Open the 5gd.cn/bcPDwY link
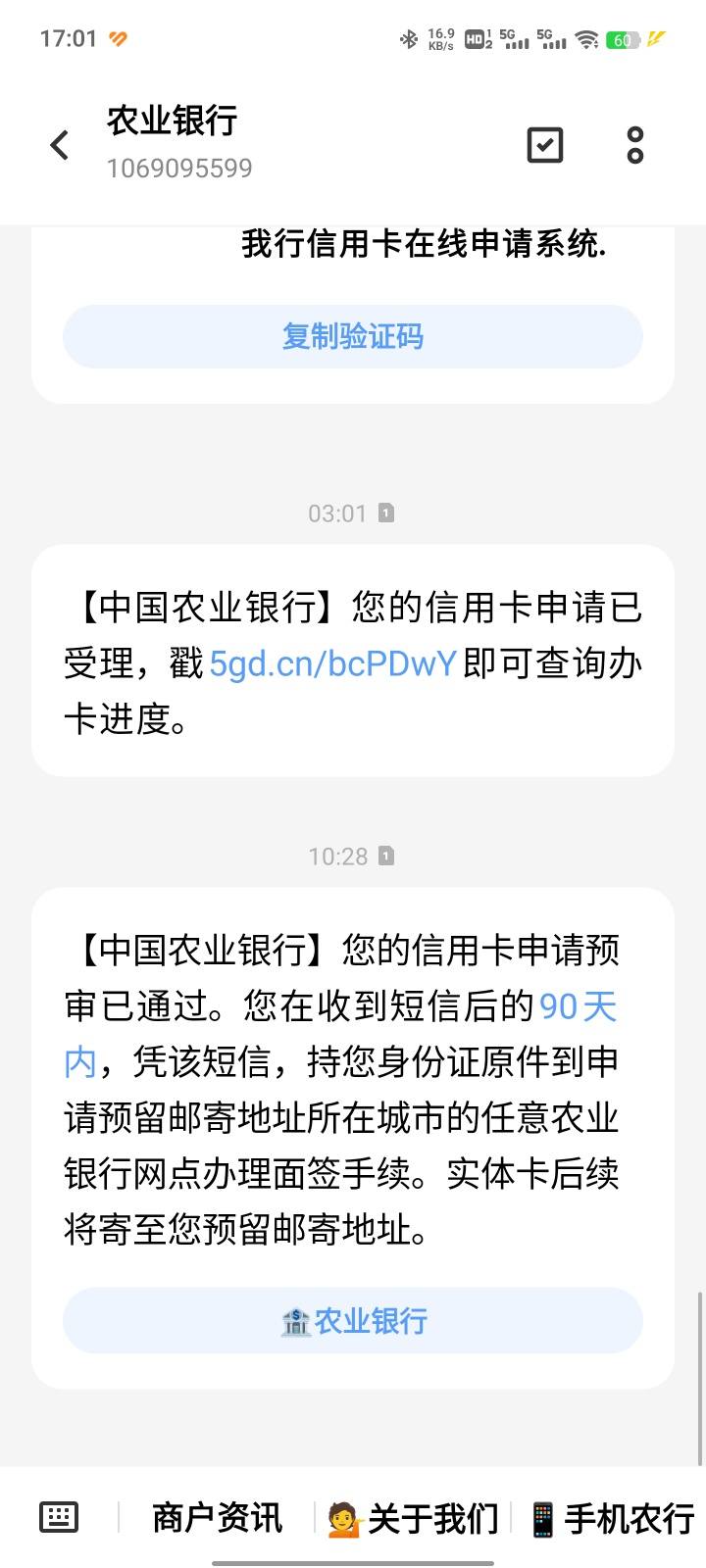 coord(333,663)
